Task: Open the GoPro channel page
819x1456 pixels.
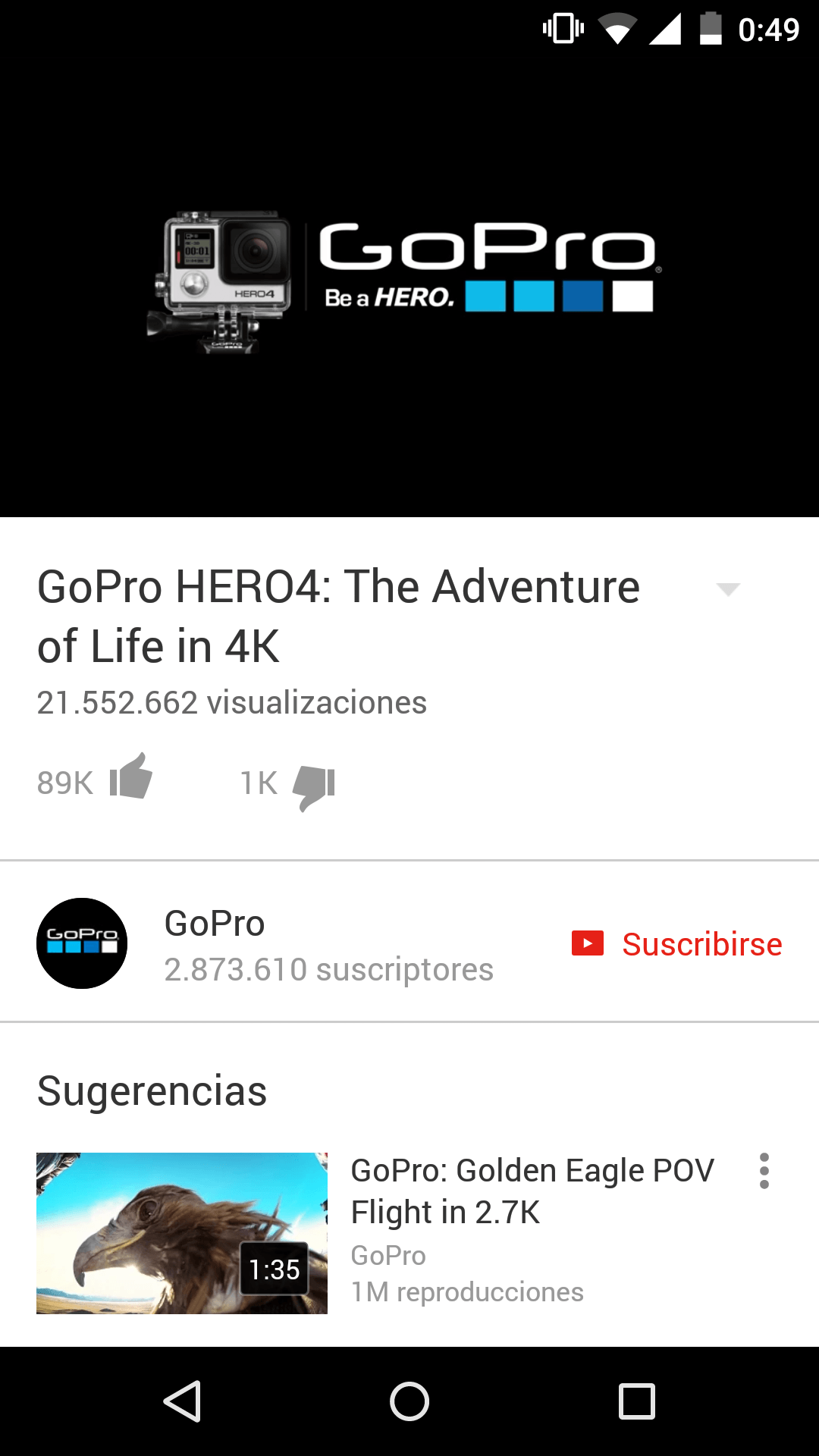Action: (82, 943)
